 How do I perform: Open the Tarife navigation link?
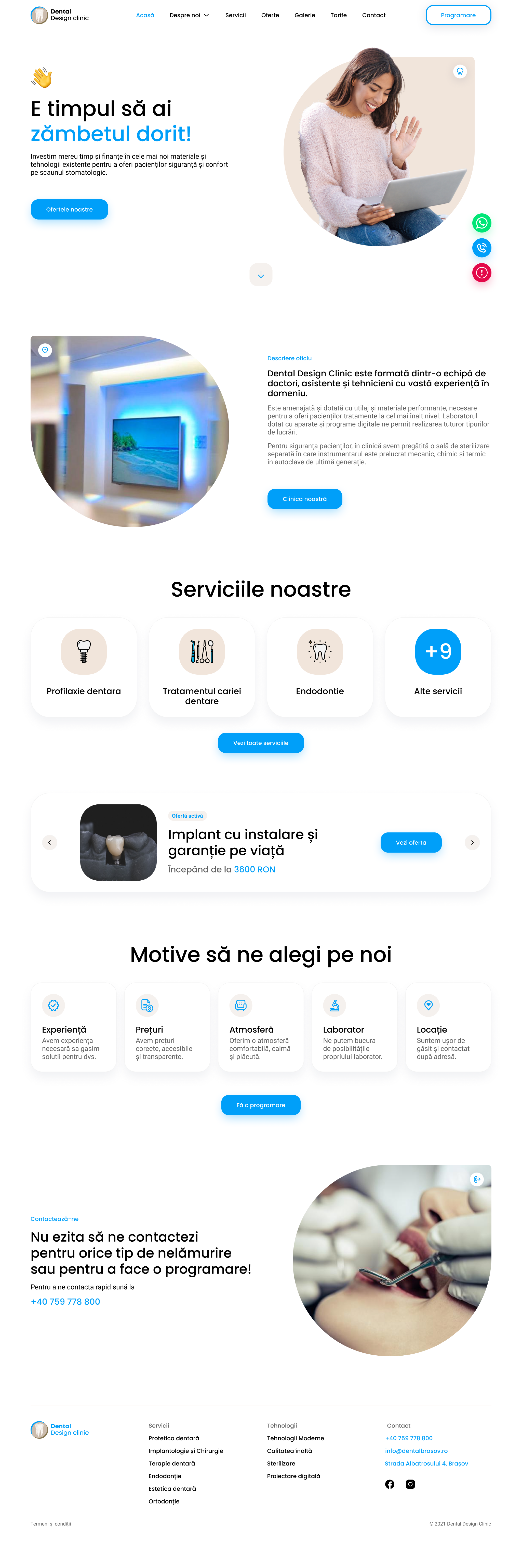point(338,15)
